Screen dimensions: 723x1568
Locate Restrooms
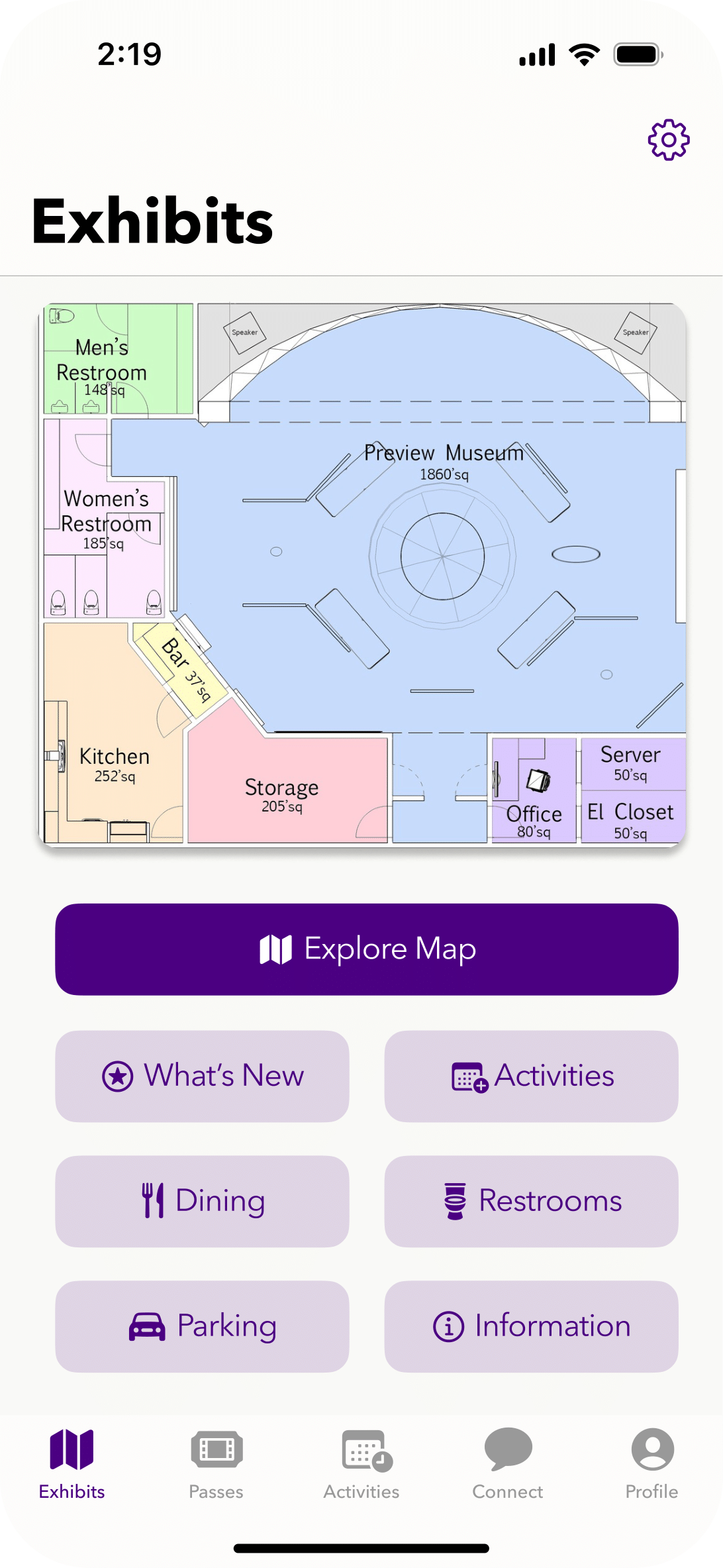pos(531,1201)
